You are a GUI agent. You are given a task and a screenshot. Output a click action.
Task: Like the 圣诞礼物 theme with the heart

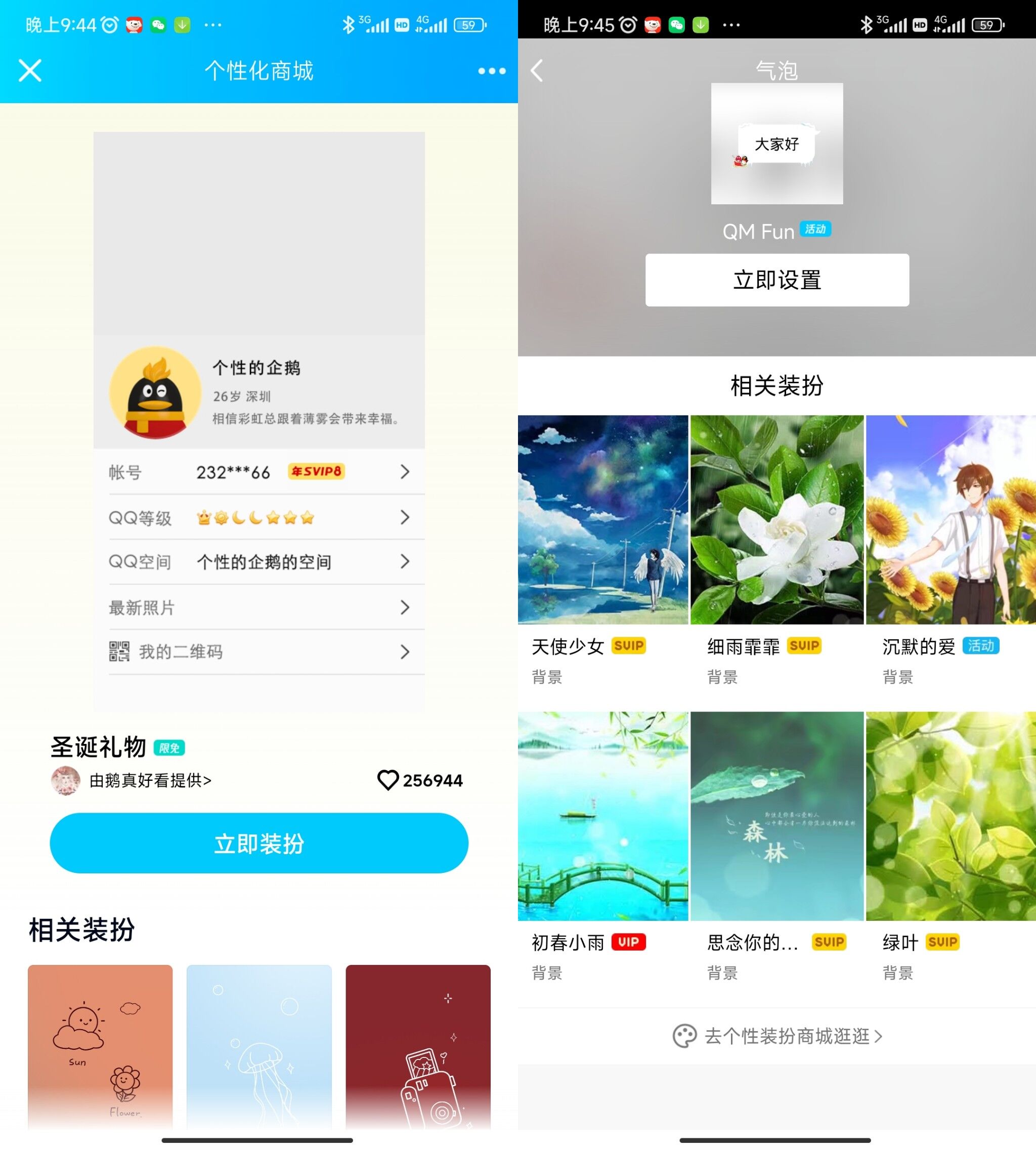pyautogui.click(x=388, y=780)
